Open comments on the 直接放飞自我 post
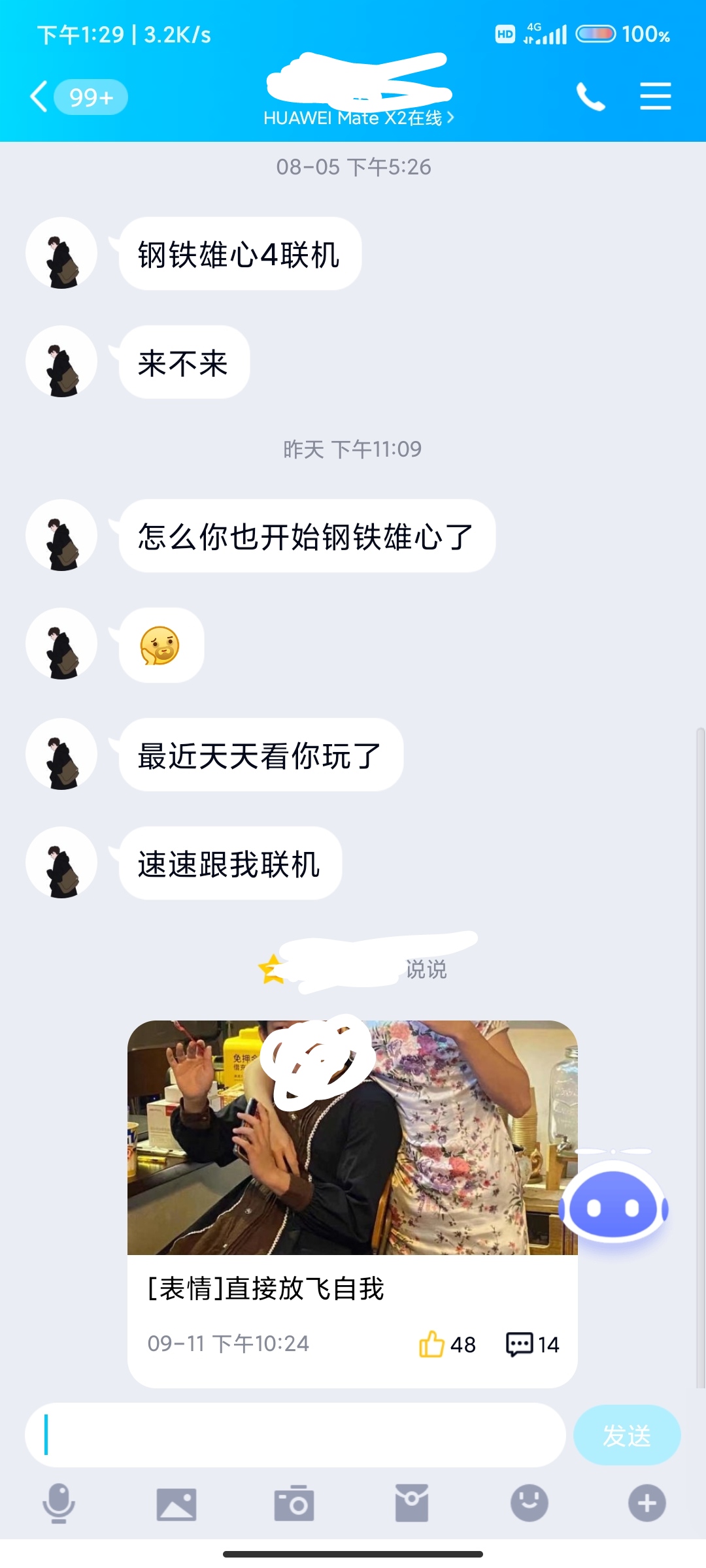706x1568 pixels. [x=520, y=1344]
